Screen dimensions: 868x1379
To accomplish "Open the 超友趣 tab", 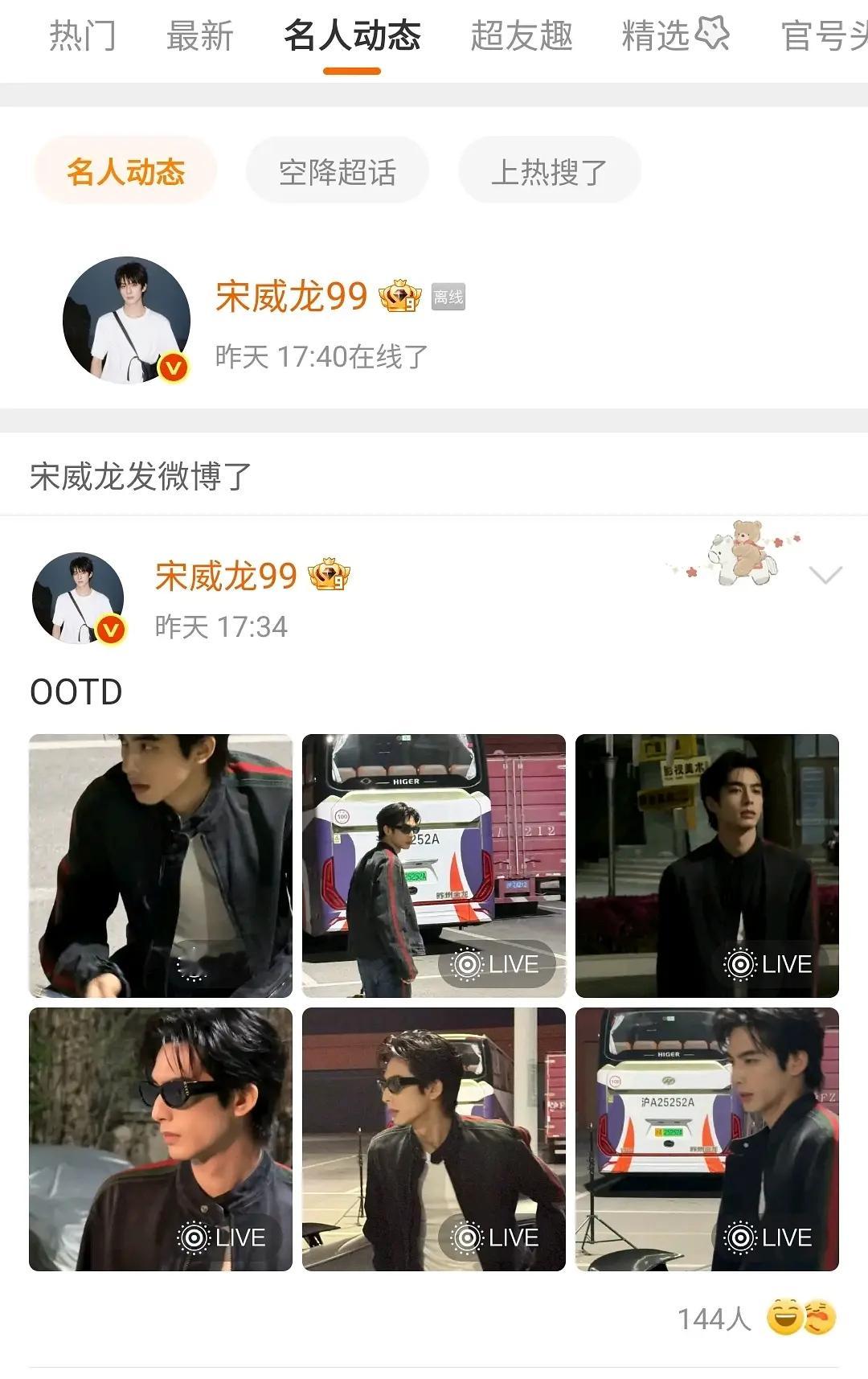I will pyautogui.click(x=520, y=36).
